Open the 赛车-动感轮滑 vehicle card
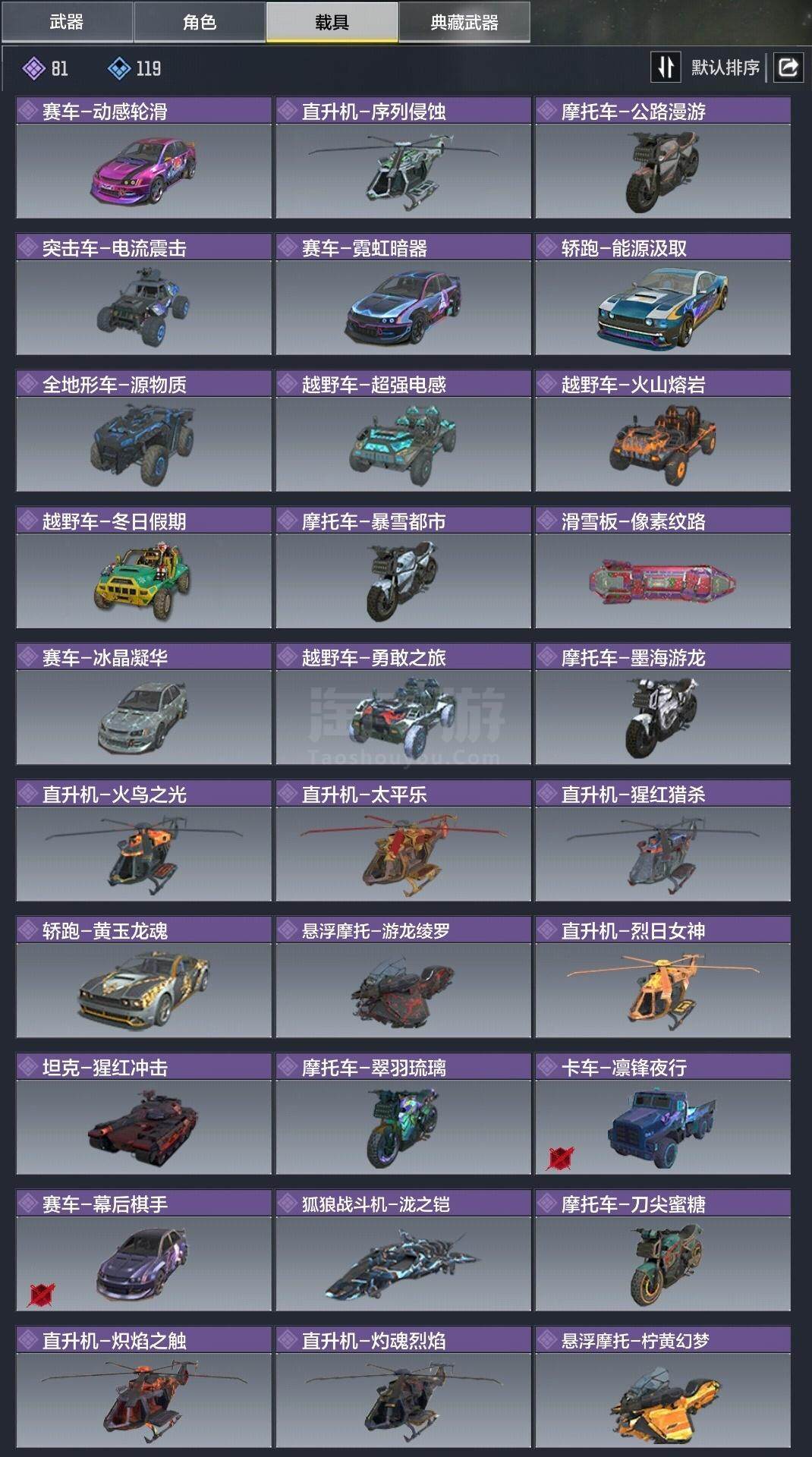 [x=143, y=158]
